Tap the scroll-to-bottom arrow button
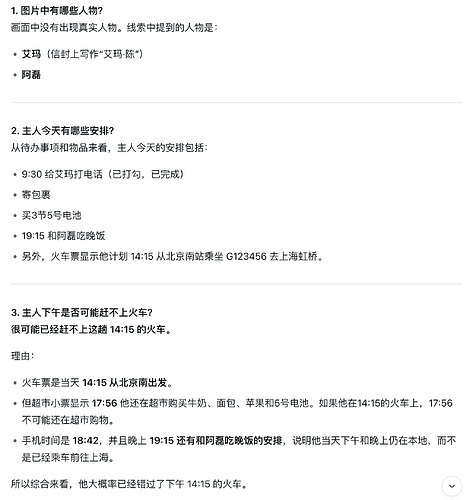The image size is (473, 500). click(452, 486)
